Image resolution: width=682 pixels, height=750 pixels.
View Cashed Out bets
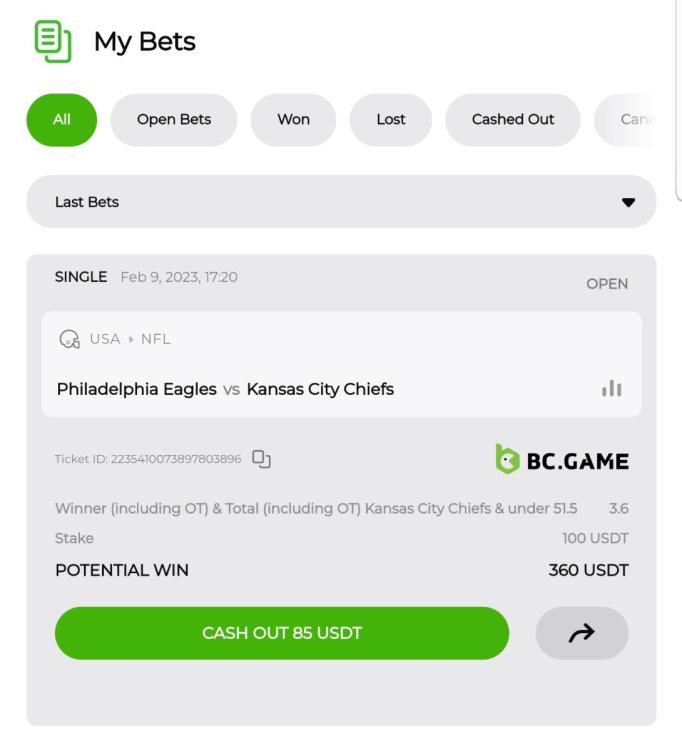coord(513,120)
